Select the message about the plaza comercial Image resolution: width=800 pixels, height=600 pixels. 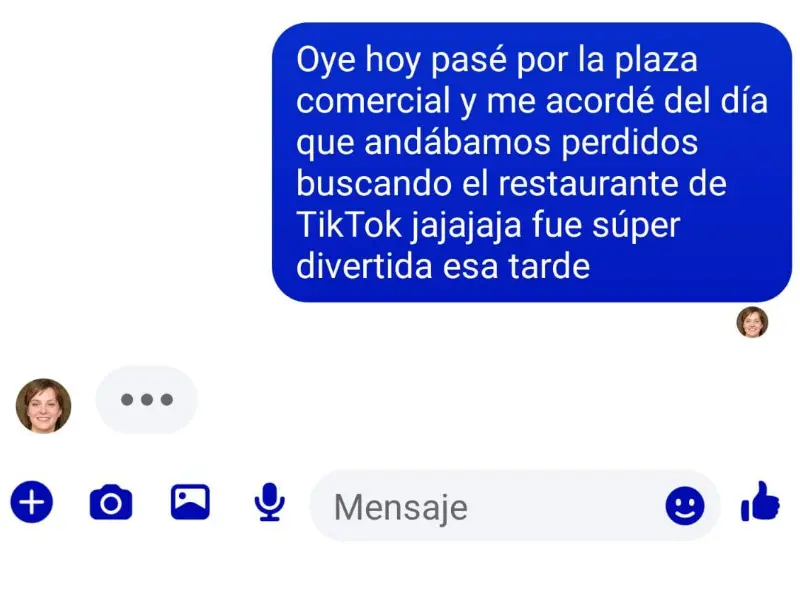(532, 162)
